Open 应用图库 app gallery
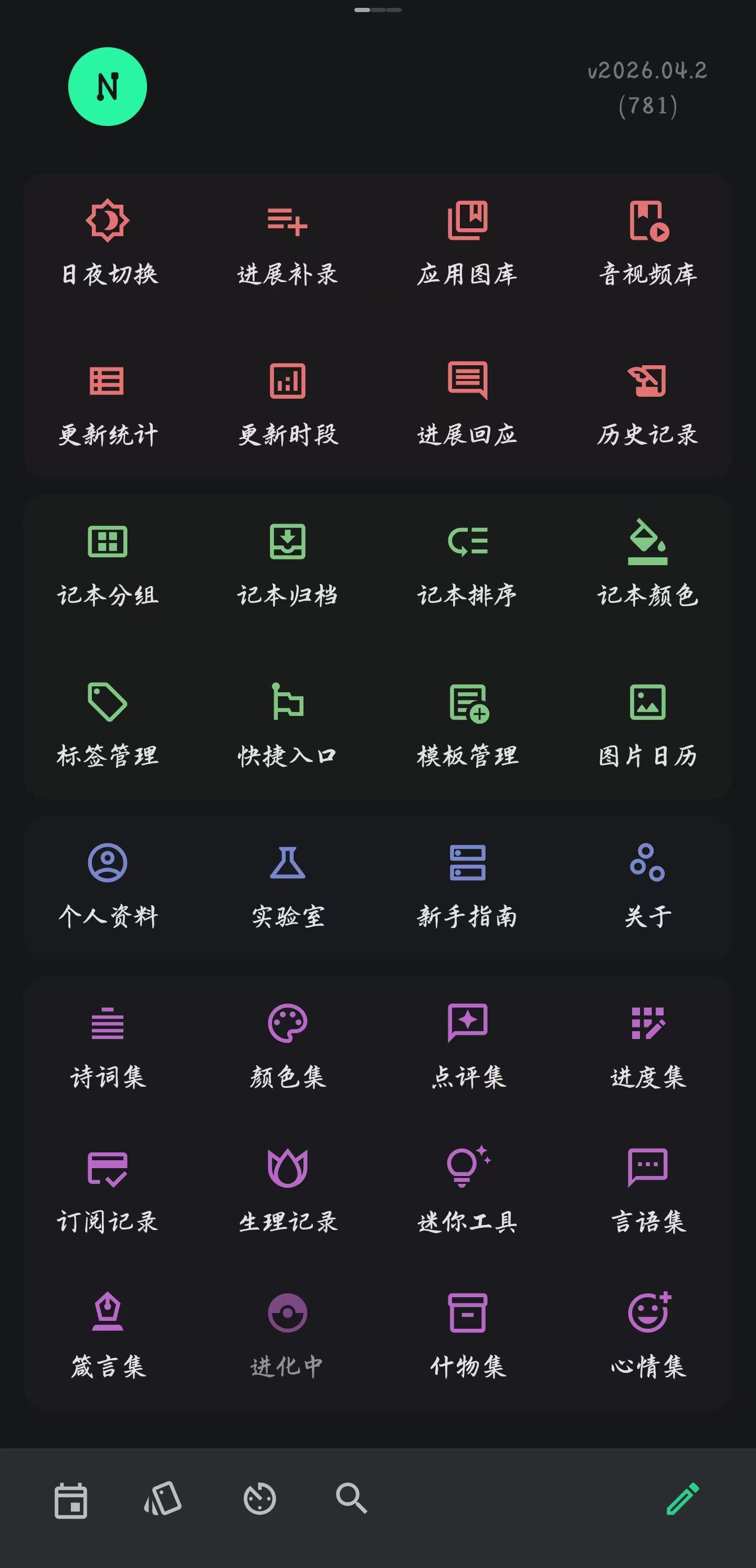Screen dimensions: 756x1568 (x=467, y=243)
